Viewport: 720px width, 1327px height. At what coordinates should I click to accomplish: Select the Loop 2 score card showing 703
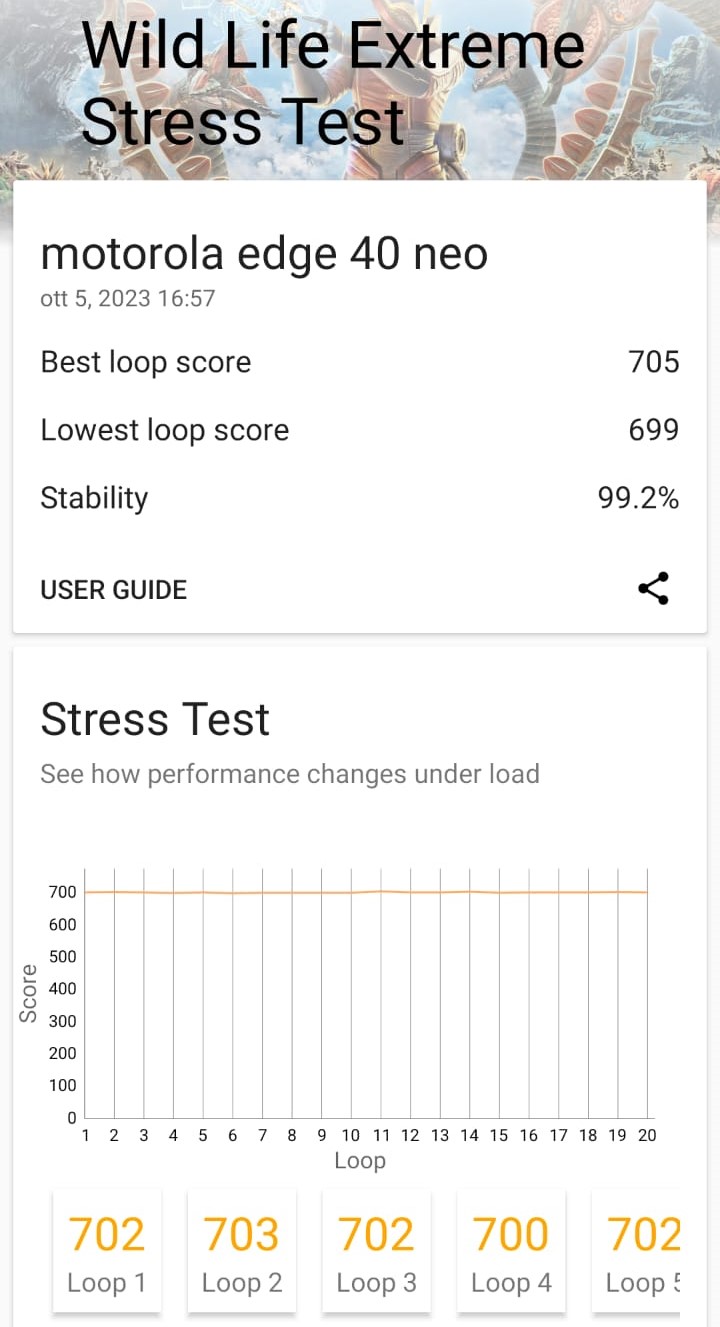tap(241, 1251)
